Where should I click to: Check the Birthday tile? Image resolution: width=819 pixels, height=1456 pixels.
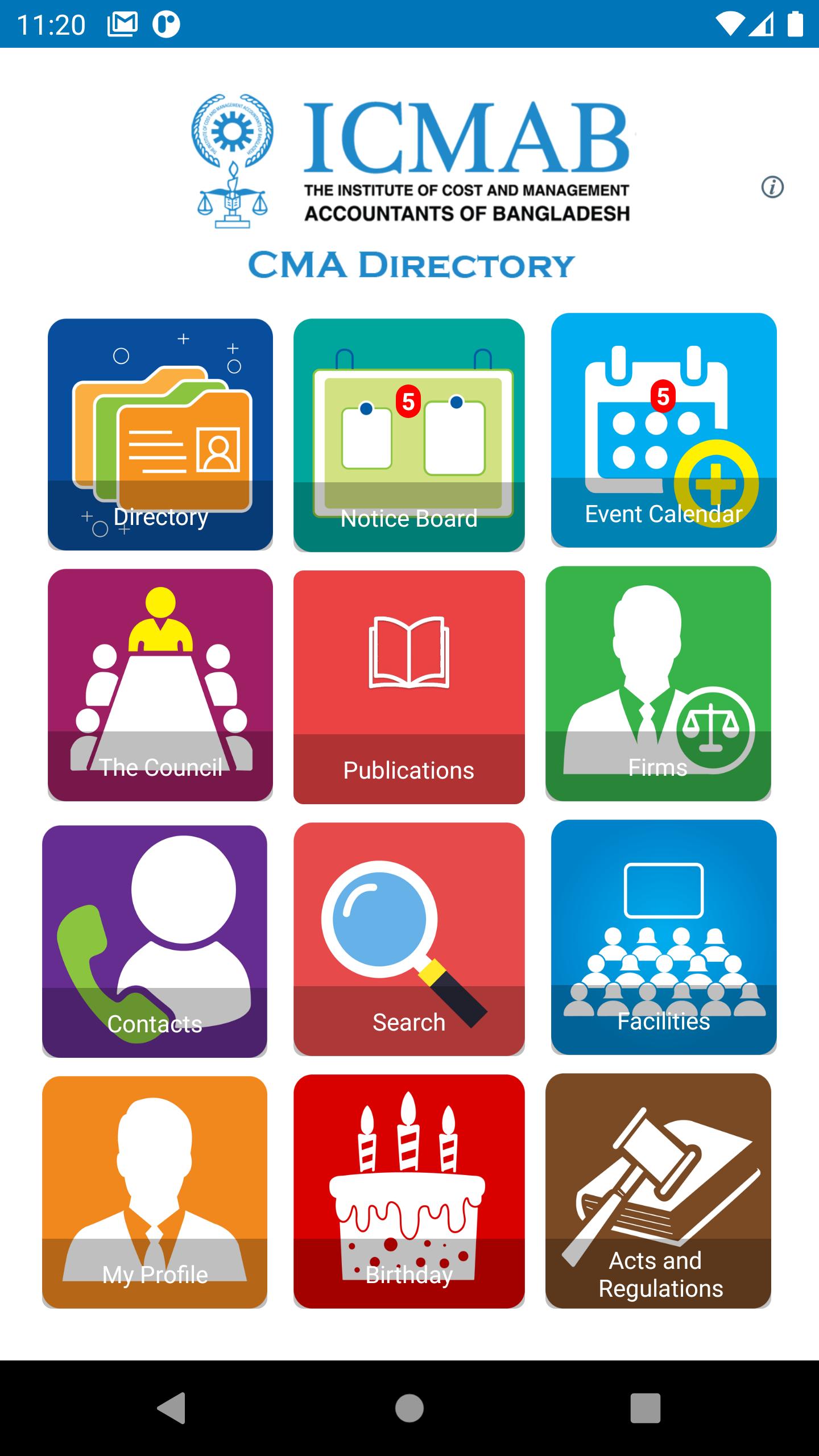pyautogui.click(x=409, y=1191)
